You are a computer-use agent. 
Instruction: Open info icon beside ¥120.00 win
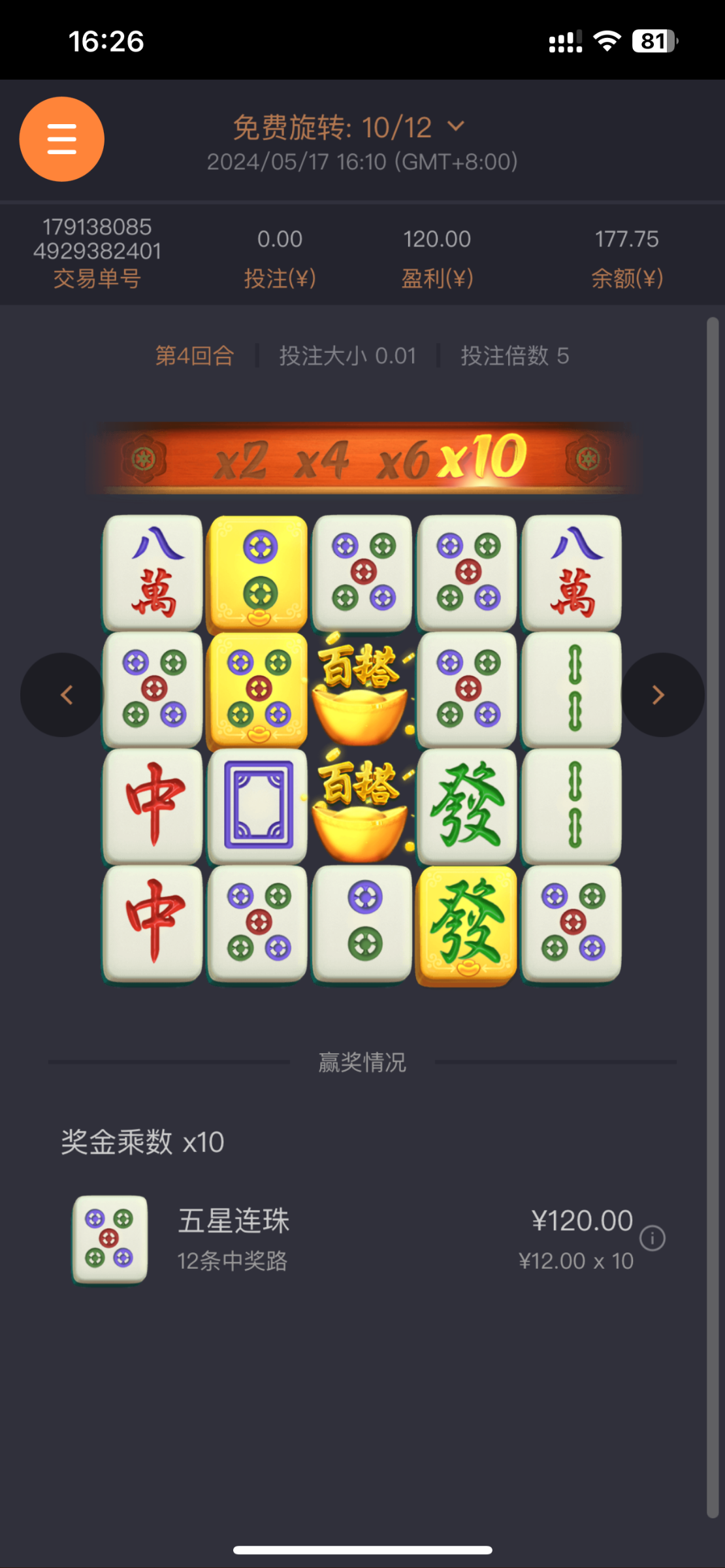click(x=652, y=1238)
